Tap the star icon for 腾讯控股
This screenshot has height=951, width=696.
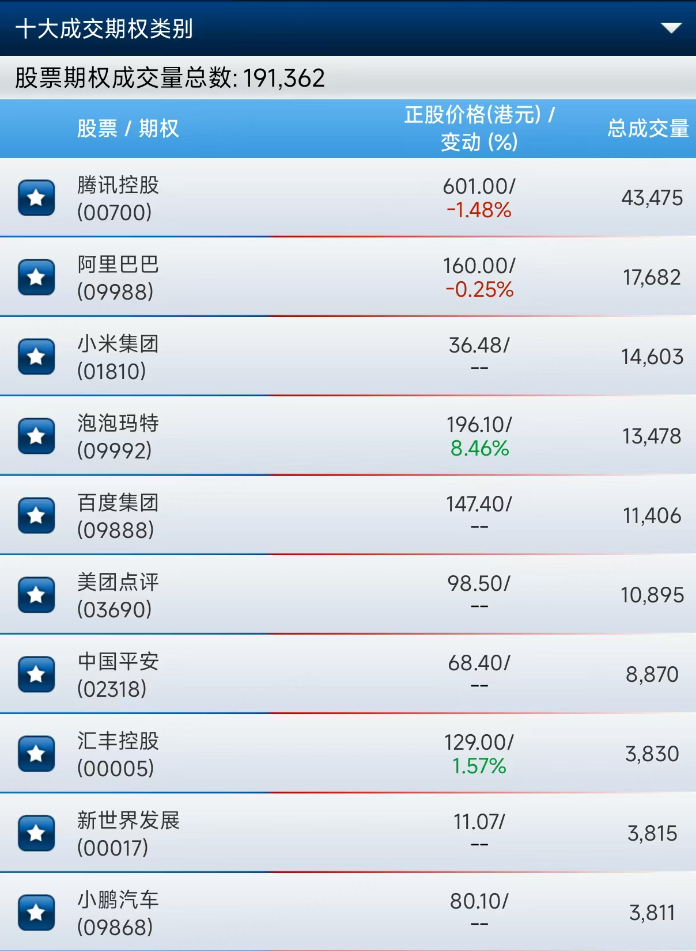[x=37, y=198]
